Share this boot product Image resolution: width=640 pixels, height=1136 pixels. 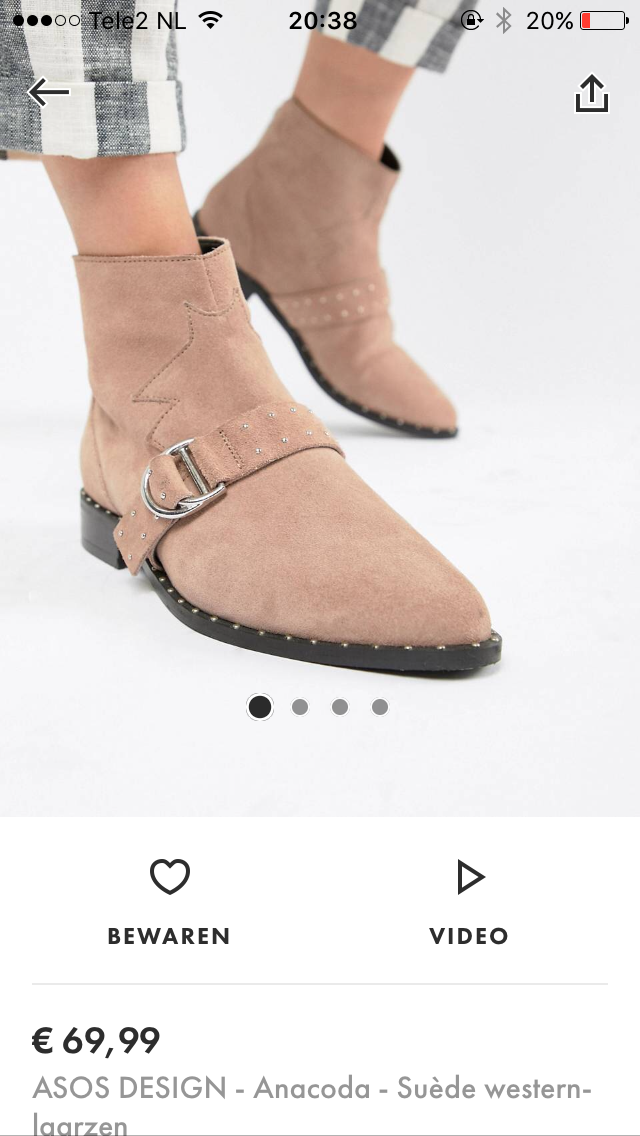tap(591, 93)
